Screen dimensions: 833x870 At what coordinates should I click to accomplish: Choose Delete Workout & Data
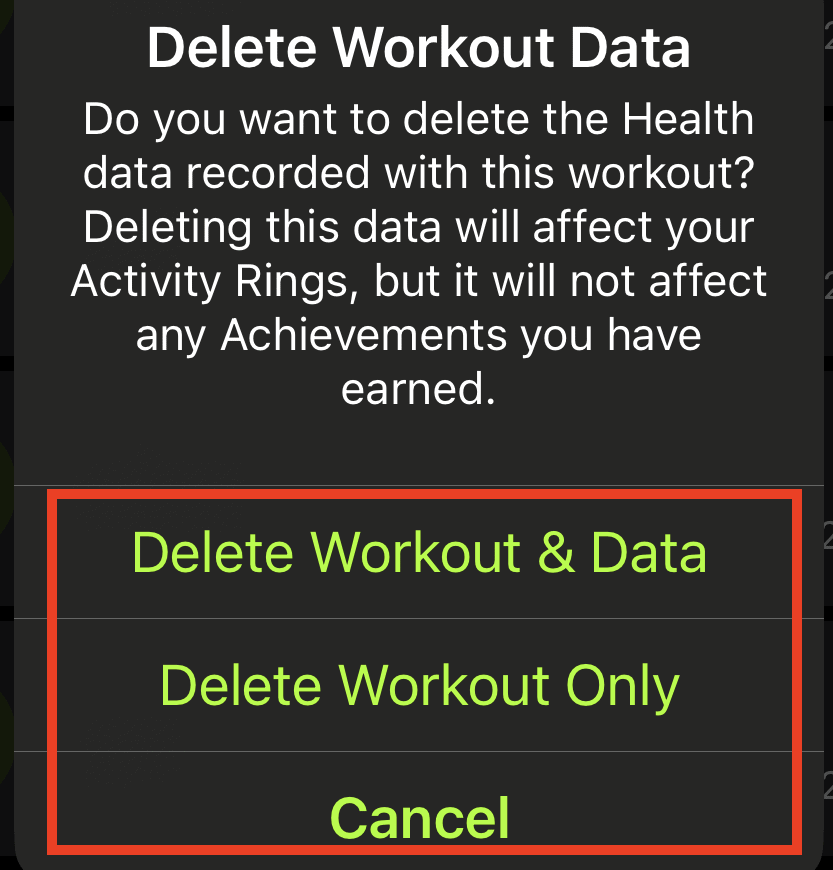point(419,553)
